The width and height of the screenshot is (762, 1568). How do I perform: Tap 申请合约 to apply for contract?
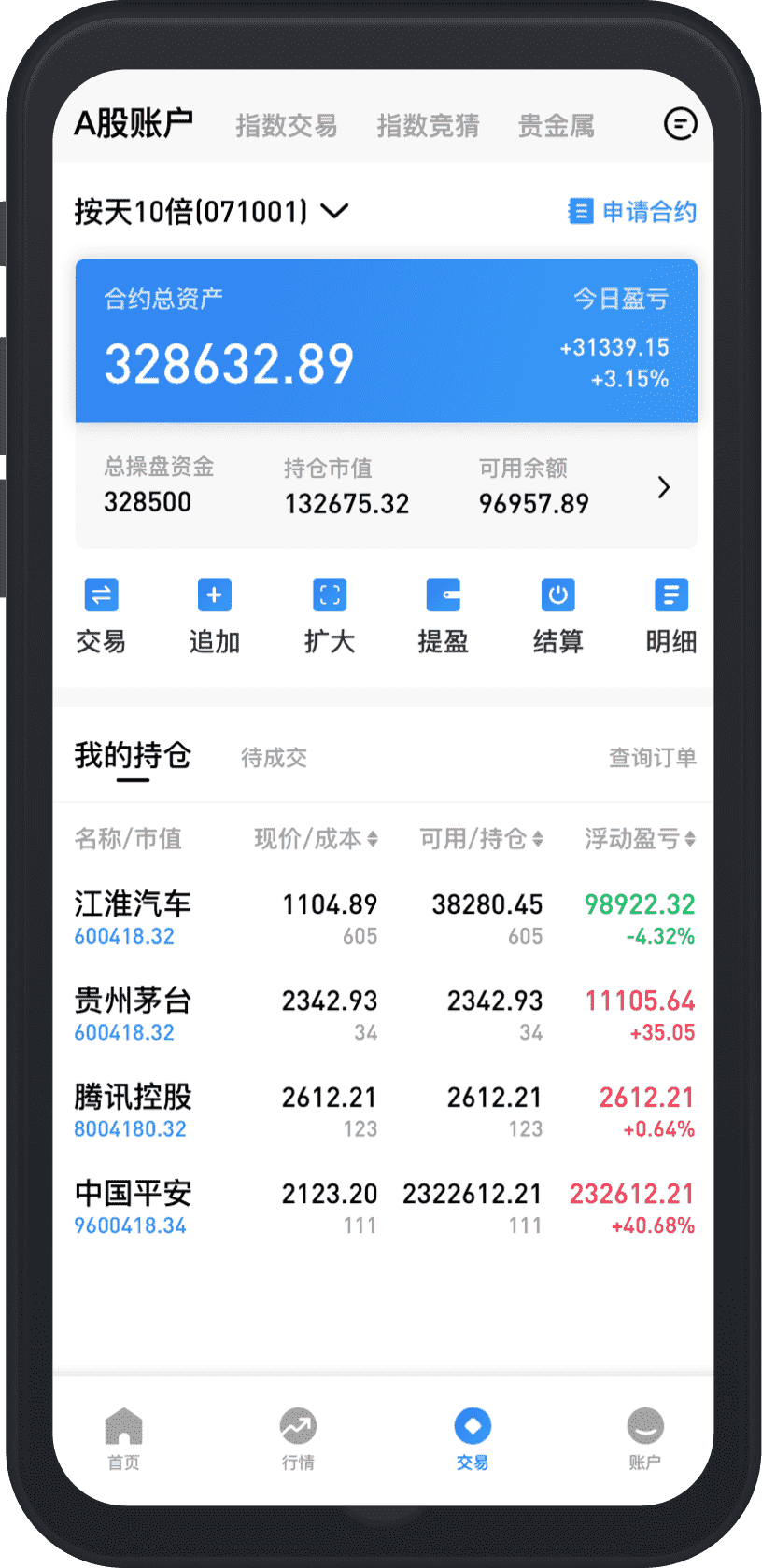[x=632, y=212]
